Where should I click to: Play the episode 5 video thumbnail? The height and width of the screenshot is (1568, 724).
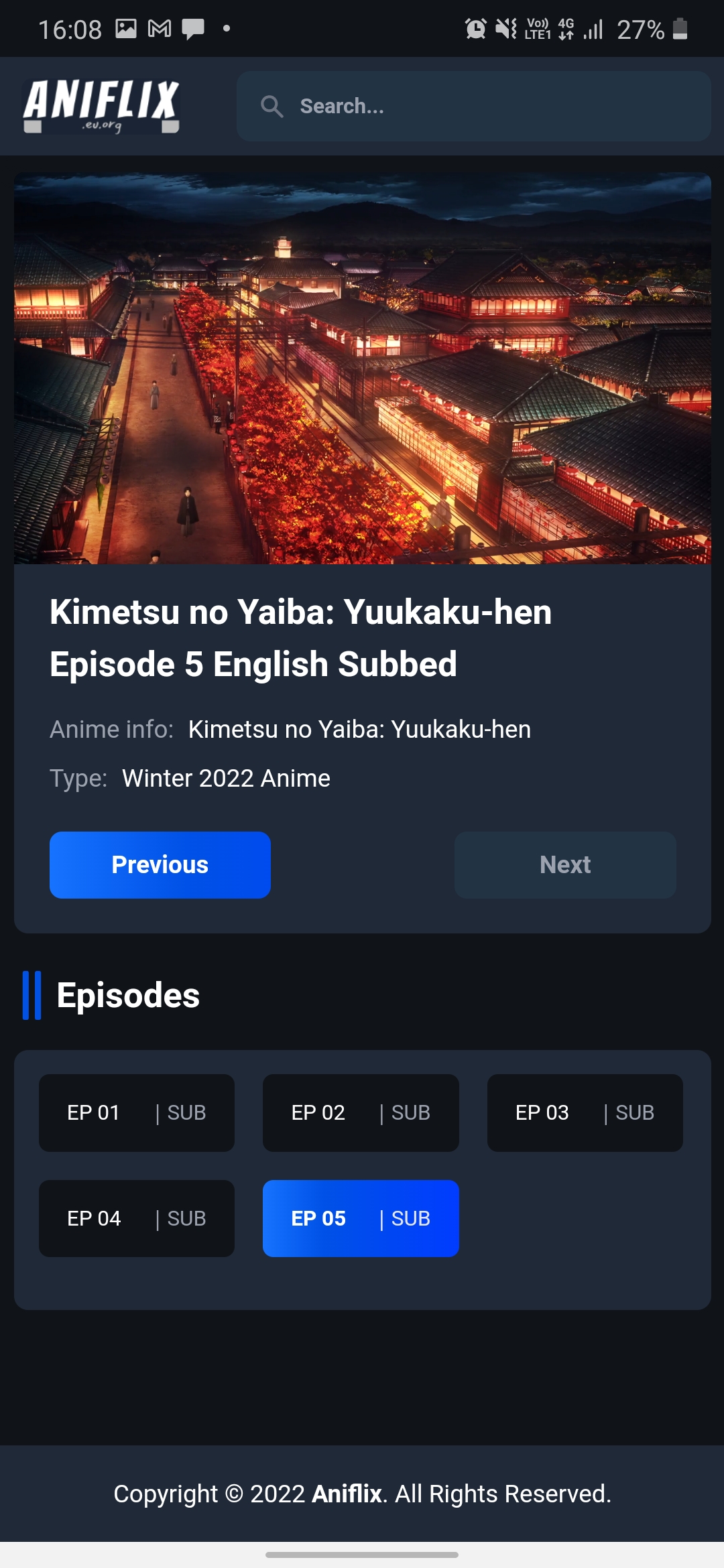(362, 368)
